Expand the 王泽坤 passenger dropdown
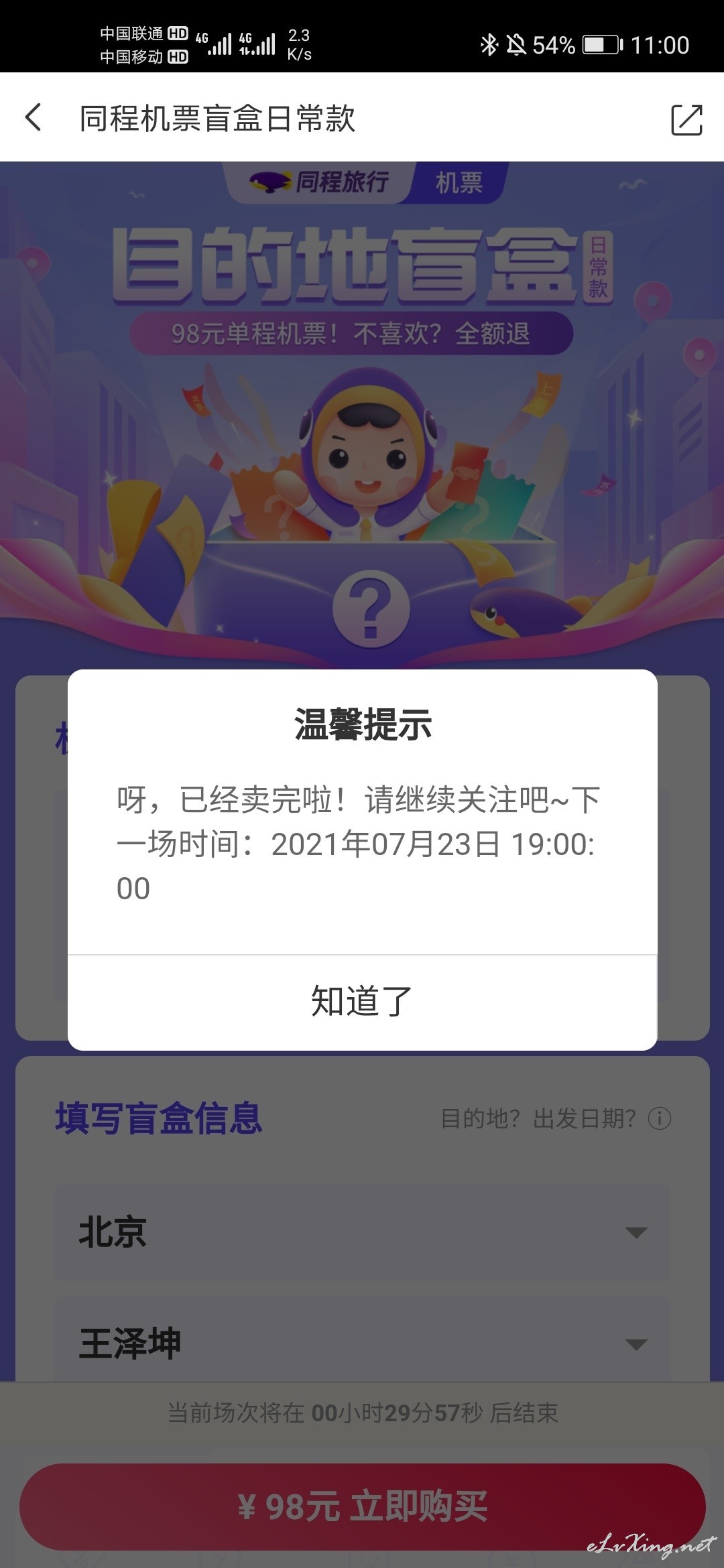This screenshot has height=1568, width=724. (362, 1342)
